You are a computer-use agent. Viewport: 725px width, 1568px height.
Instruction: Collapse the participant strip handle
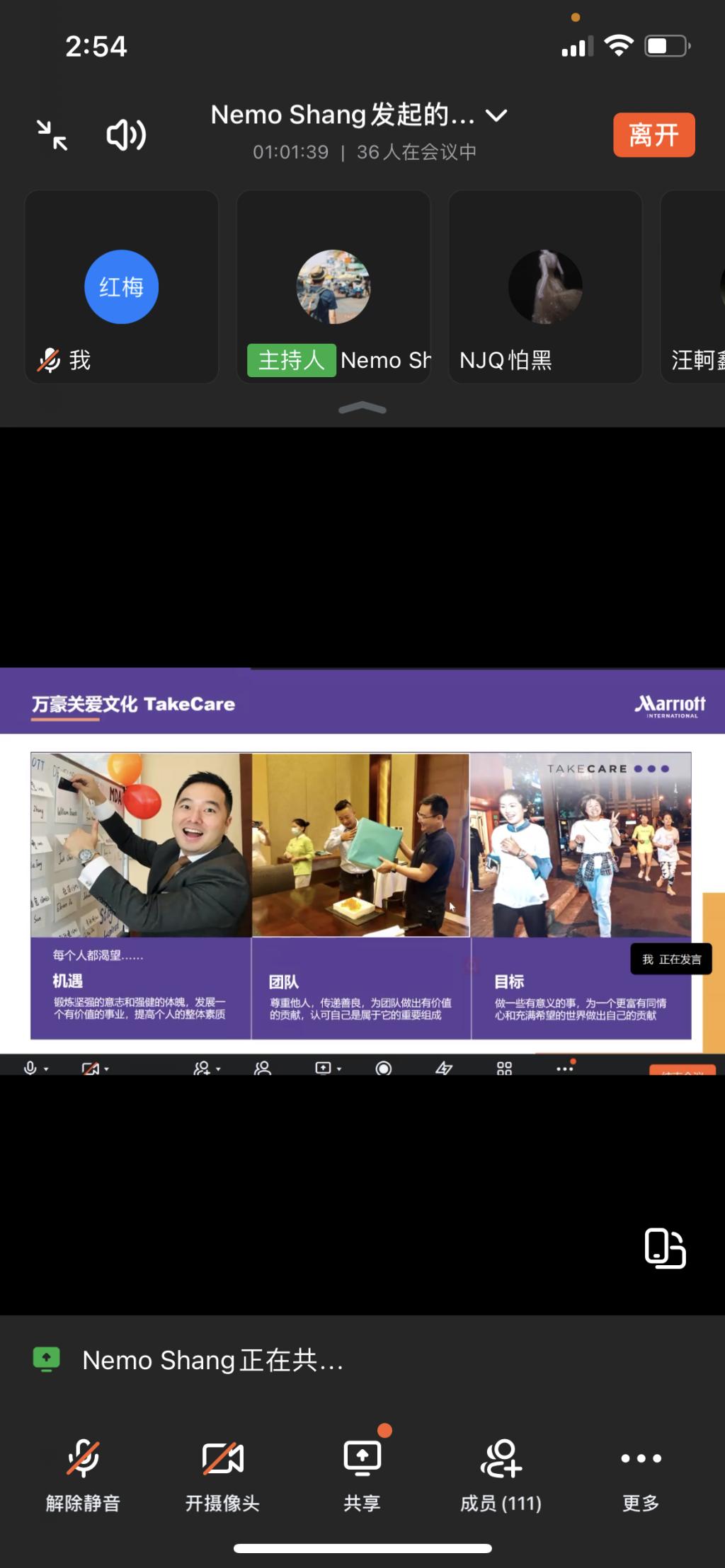tap(362, 408)
